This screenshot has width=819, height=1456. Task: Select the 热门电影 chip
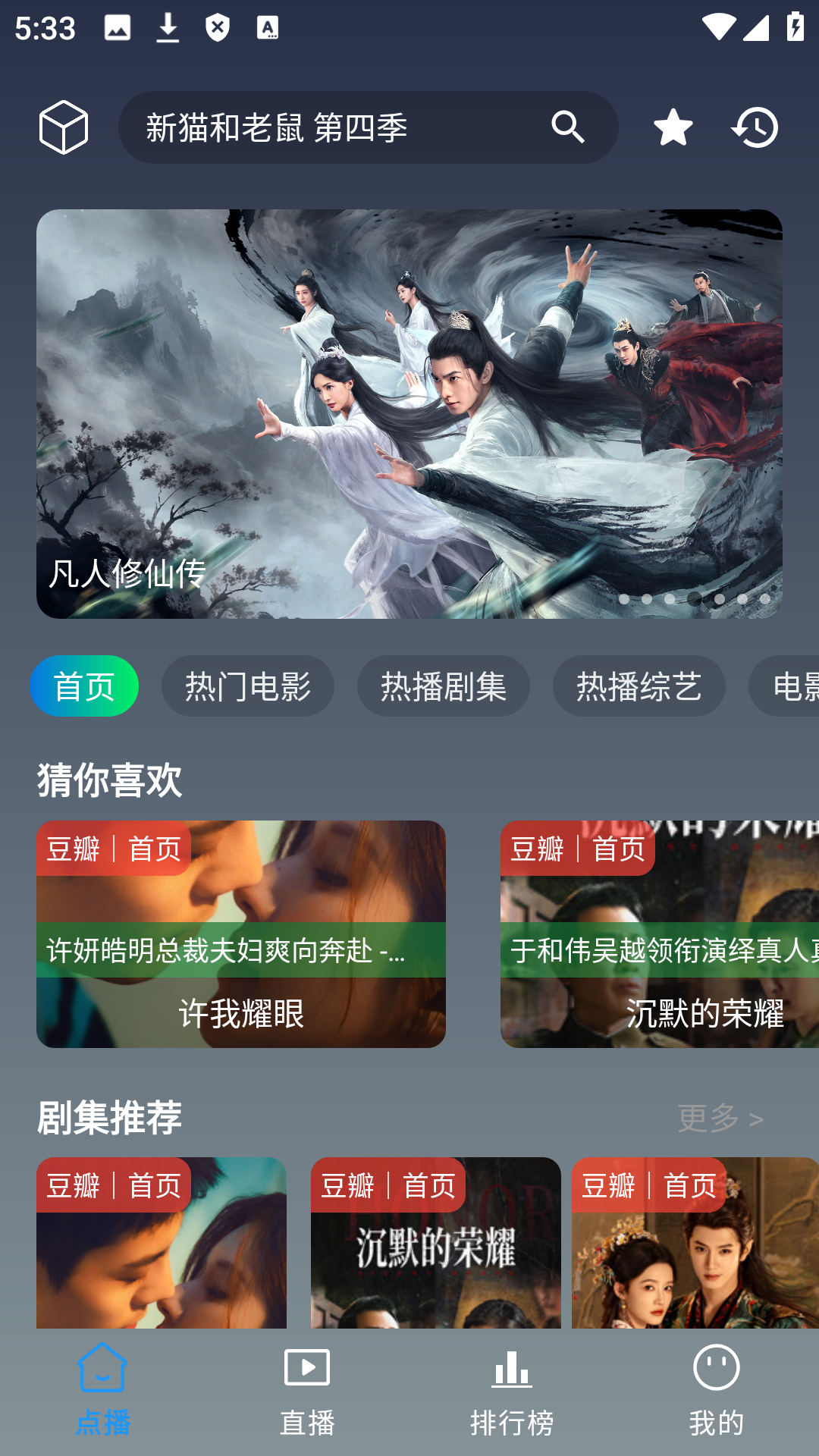[247, 686]
